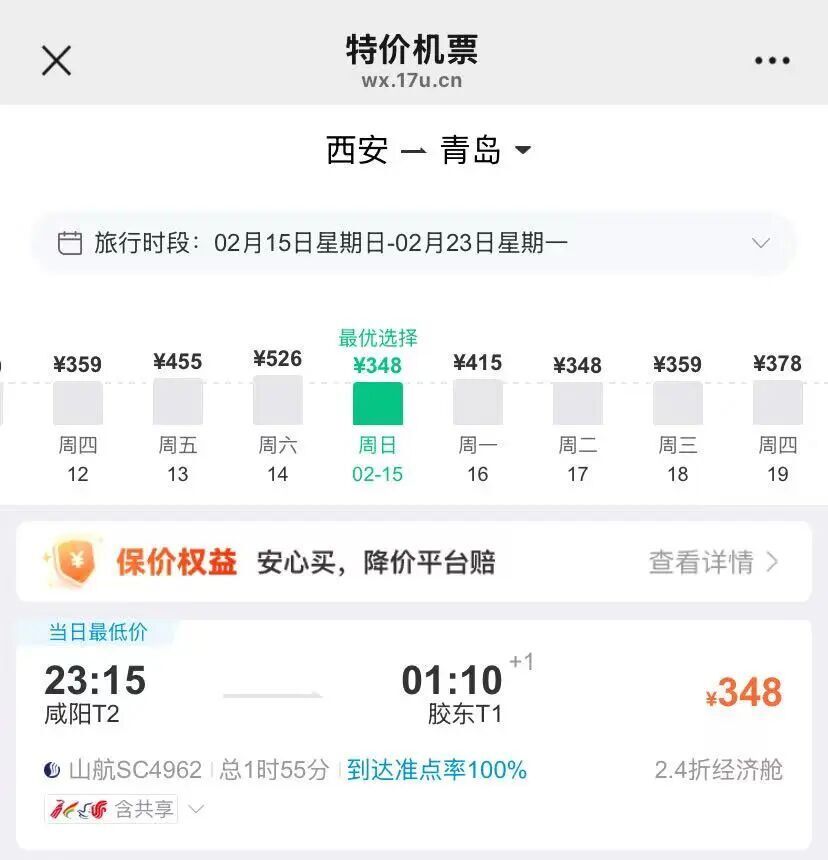Select the ¥415 date 周一 16

tap(477, 403)
